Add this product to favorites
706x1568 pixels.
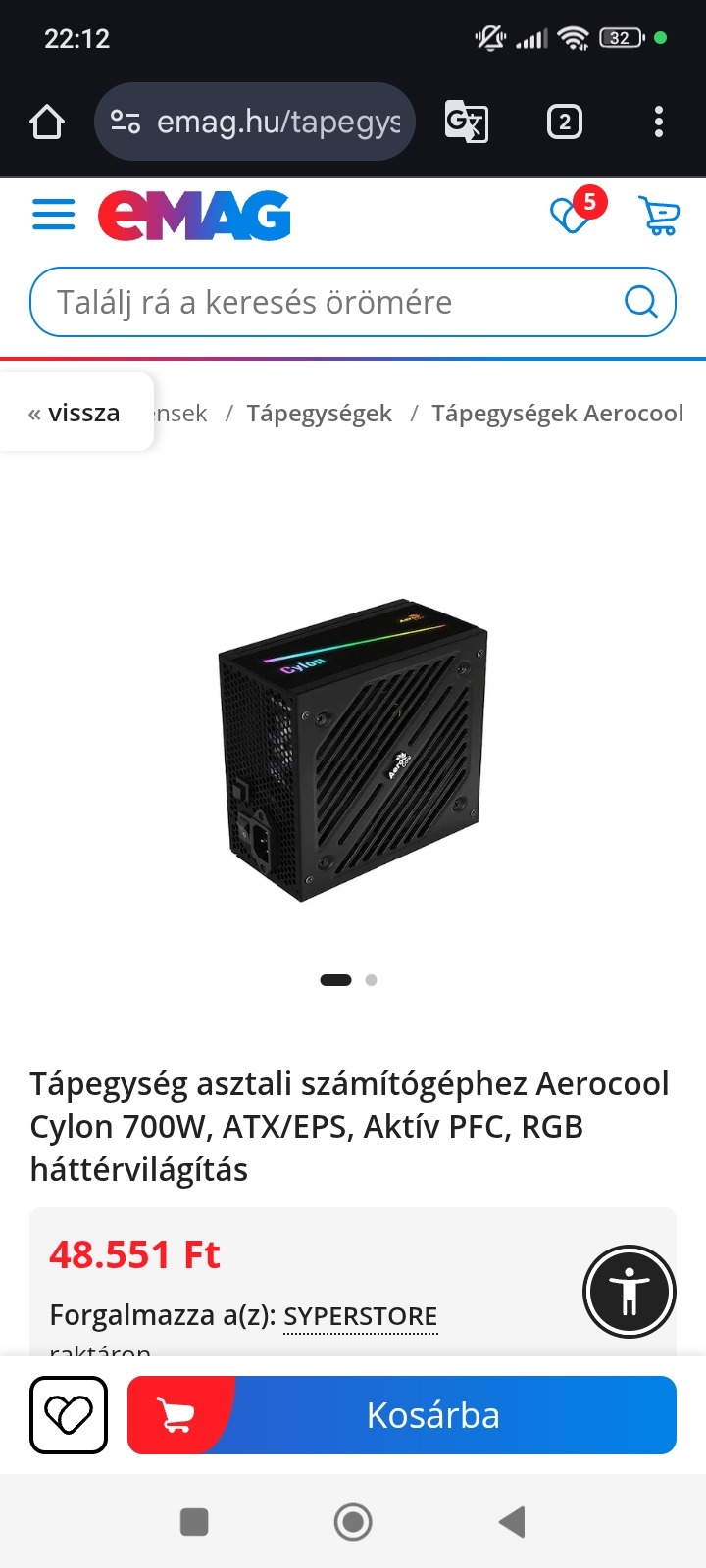point(69,1415)
